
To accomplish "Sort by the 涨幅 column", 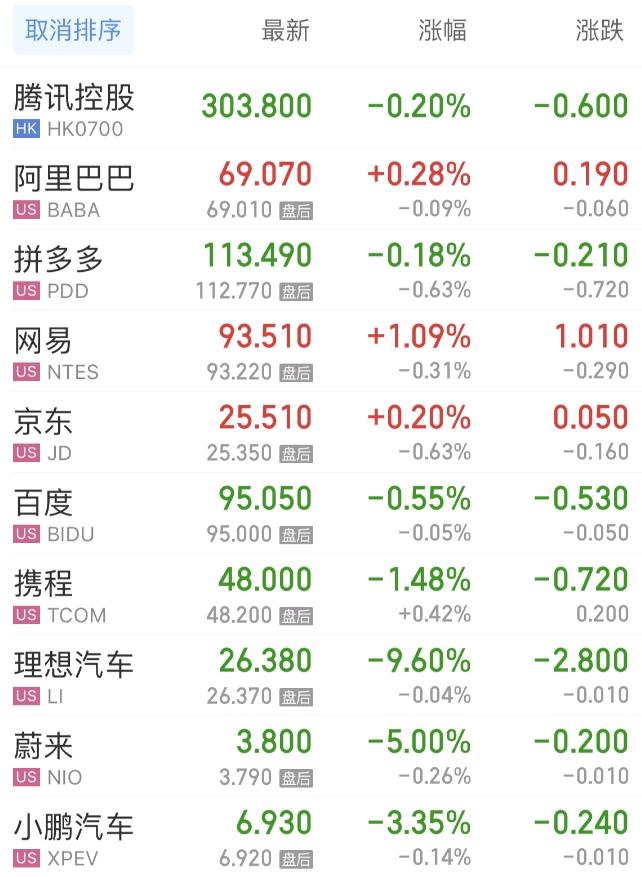I will pos(442,31).
